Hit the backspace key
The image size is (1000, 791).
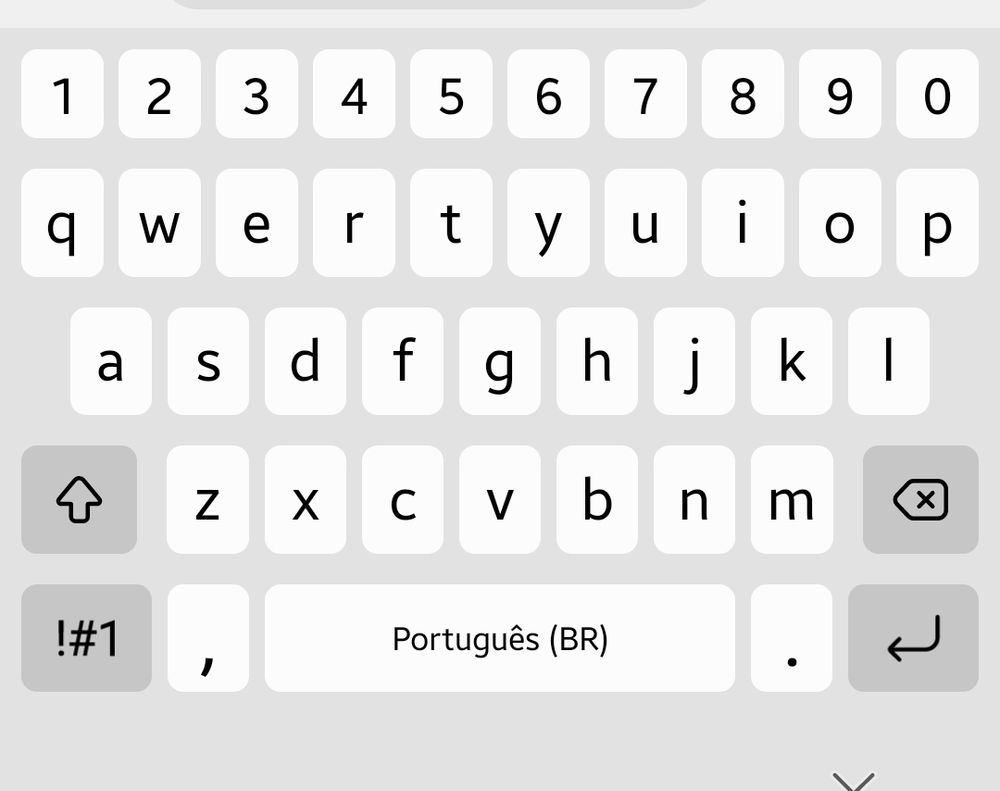[920, 499]
